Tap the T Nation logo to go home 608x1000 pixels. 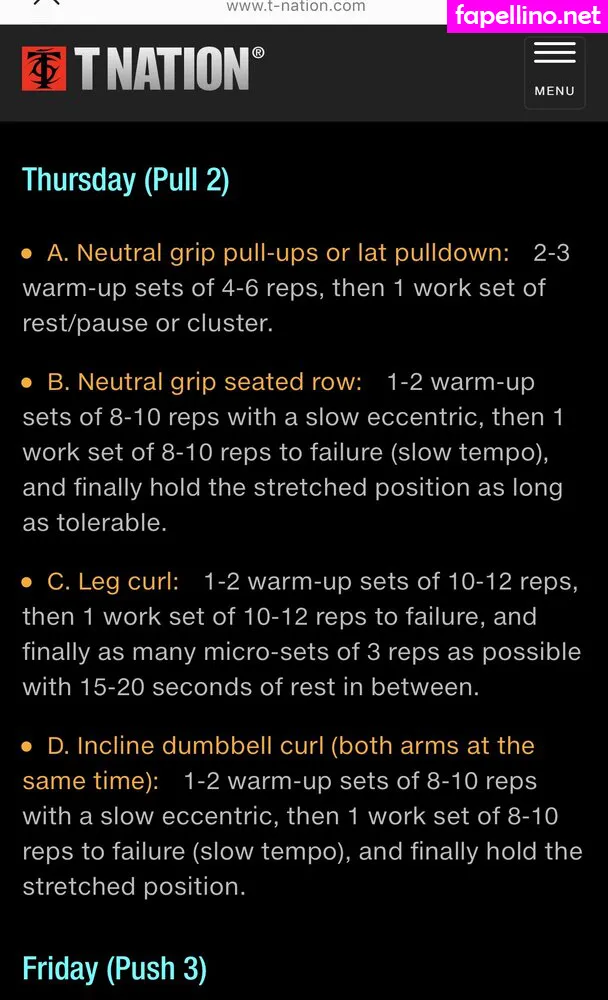point(142,70)
